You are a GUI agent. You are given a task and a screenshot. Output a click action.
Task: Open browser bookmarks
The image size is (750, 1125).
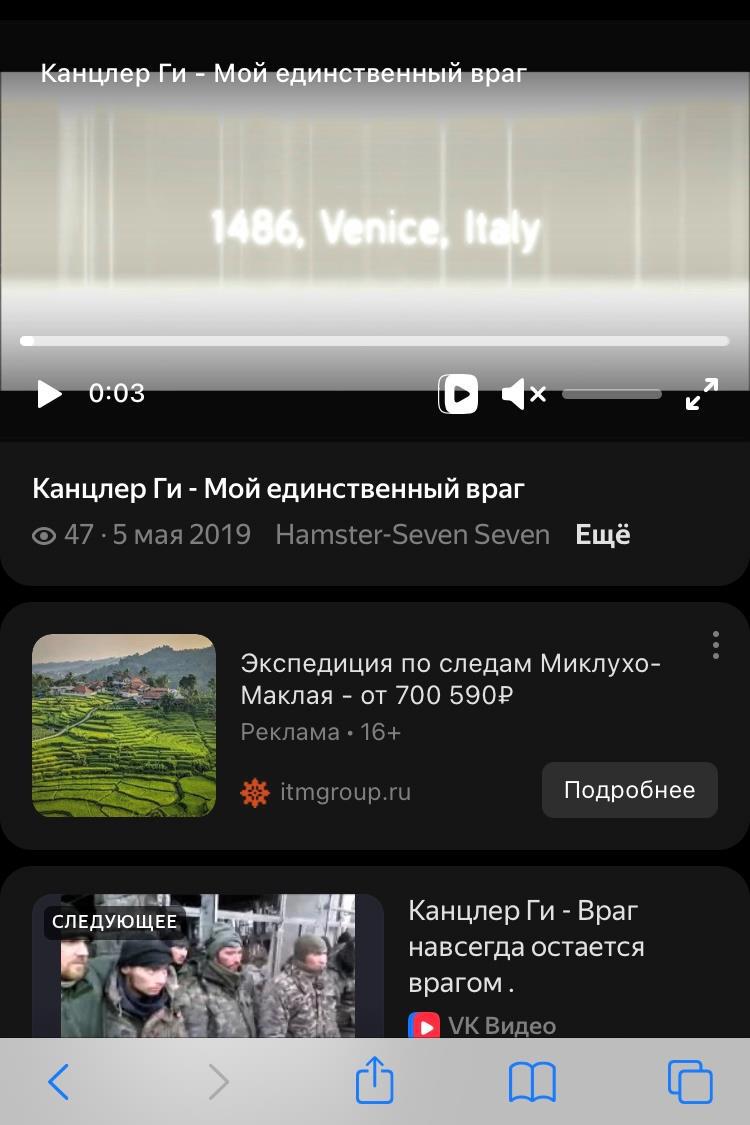click(532, 1081)
